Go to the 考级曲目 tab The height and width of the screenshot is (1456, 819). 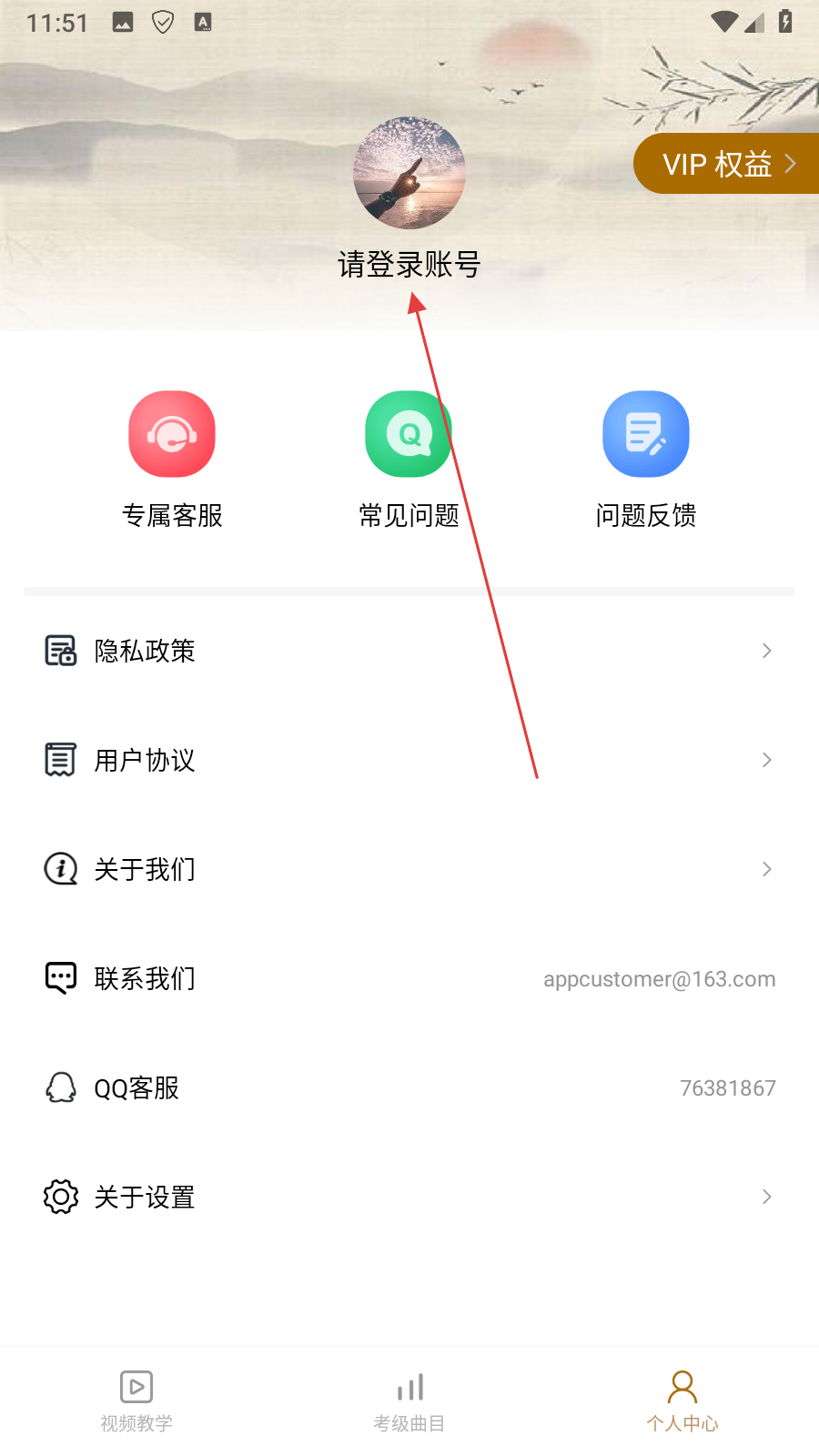point(409,1401)
